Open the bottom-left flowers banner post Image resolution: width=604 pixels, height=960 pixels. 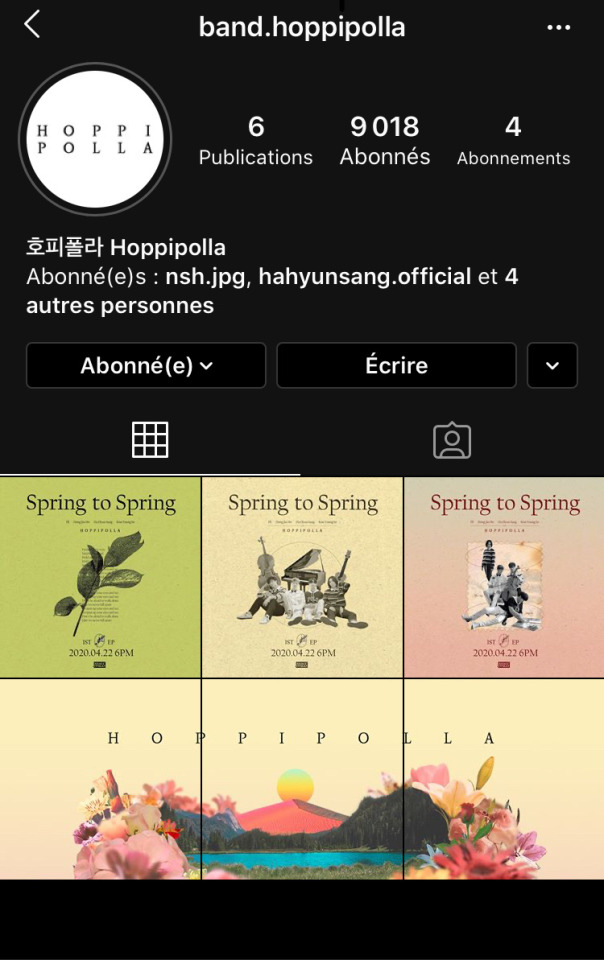(x=100, y=780)
